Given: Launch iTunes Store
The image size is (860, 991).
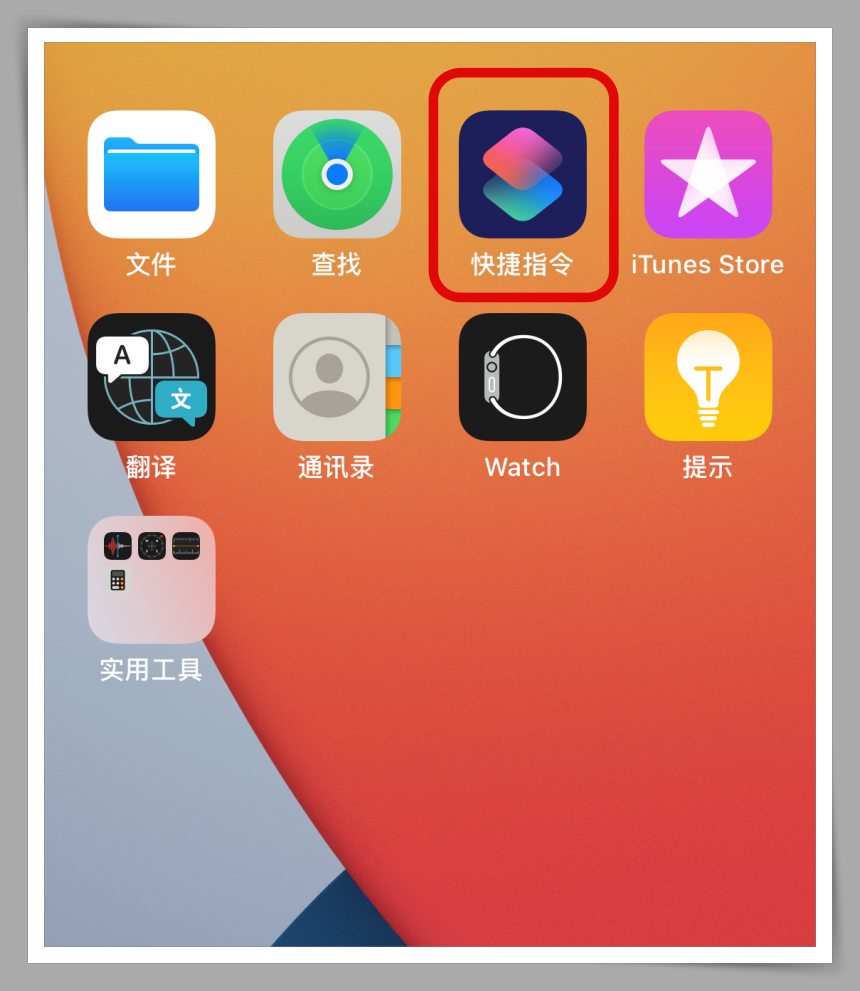Looking at the screenshot, I should (708, 174).
